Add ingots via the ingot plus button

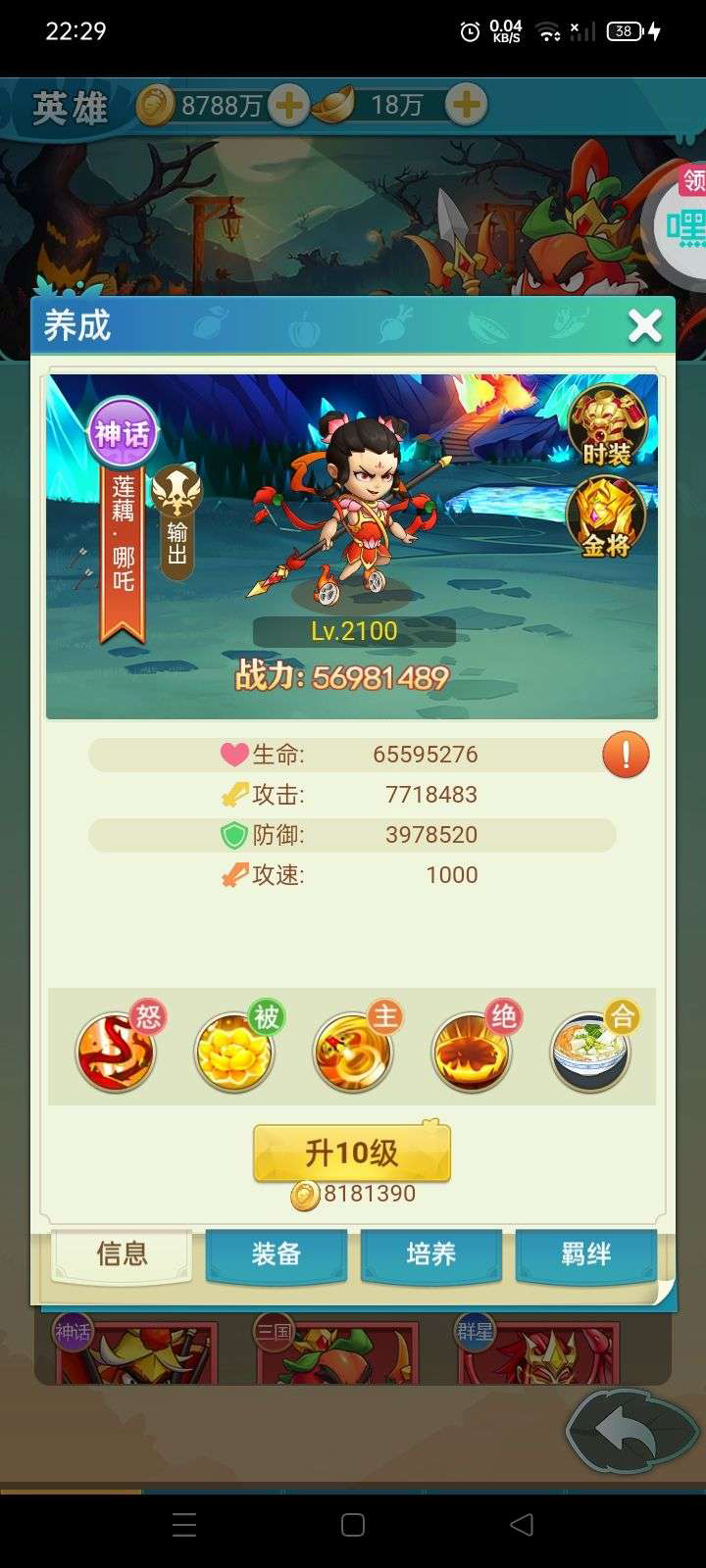(x=468, y=105)
